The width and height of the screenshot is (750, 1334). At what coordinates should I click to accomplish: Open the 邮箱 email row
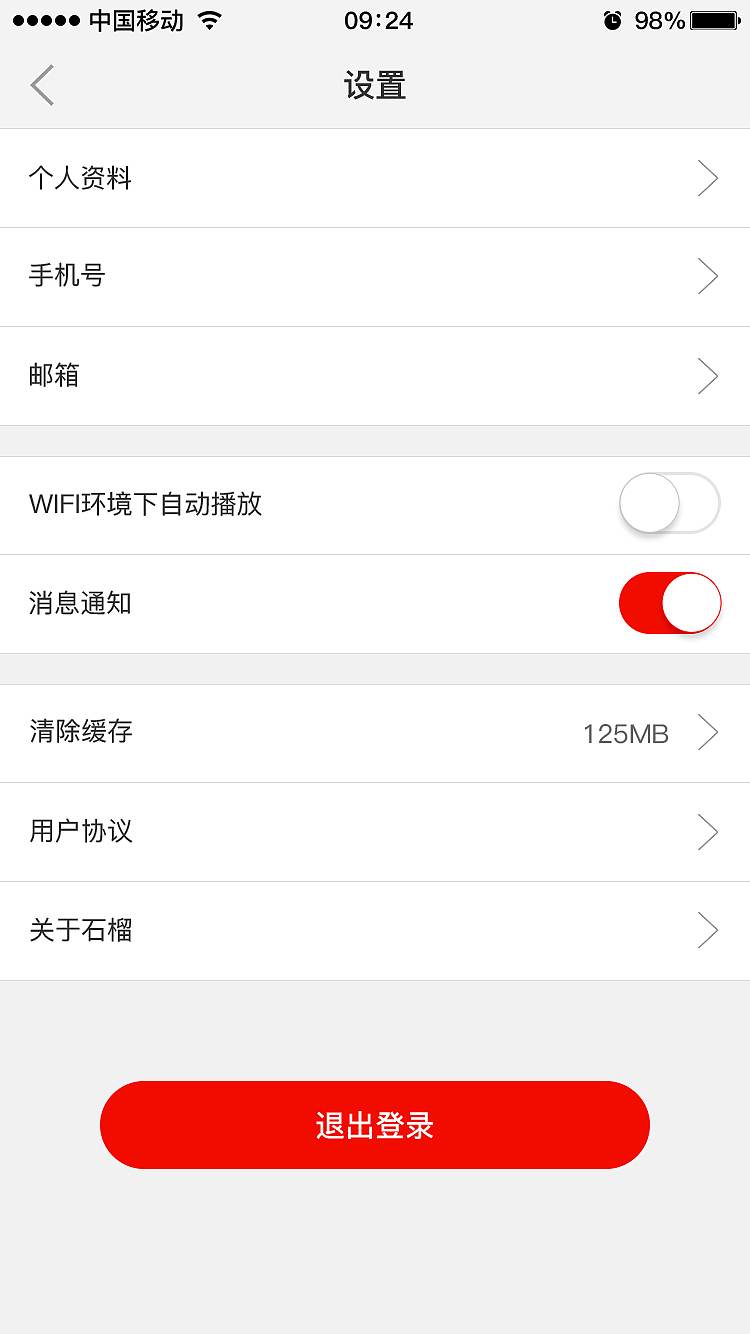tap(375, 375)
